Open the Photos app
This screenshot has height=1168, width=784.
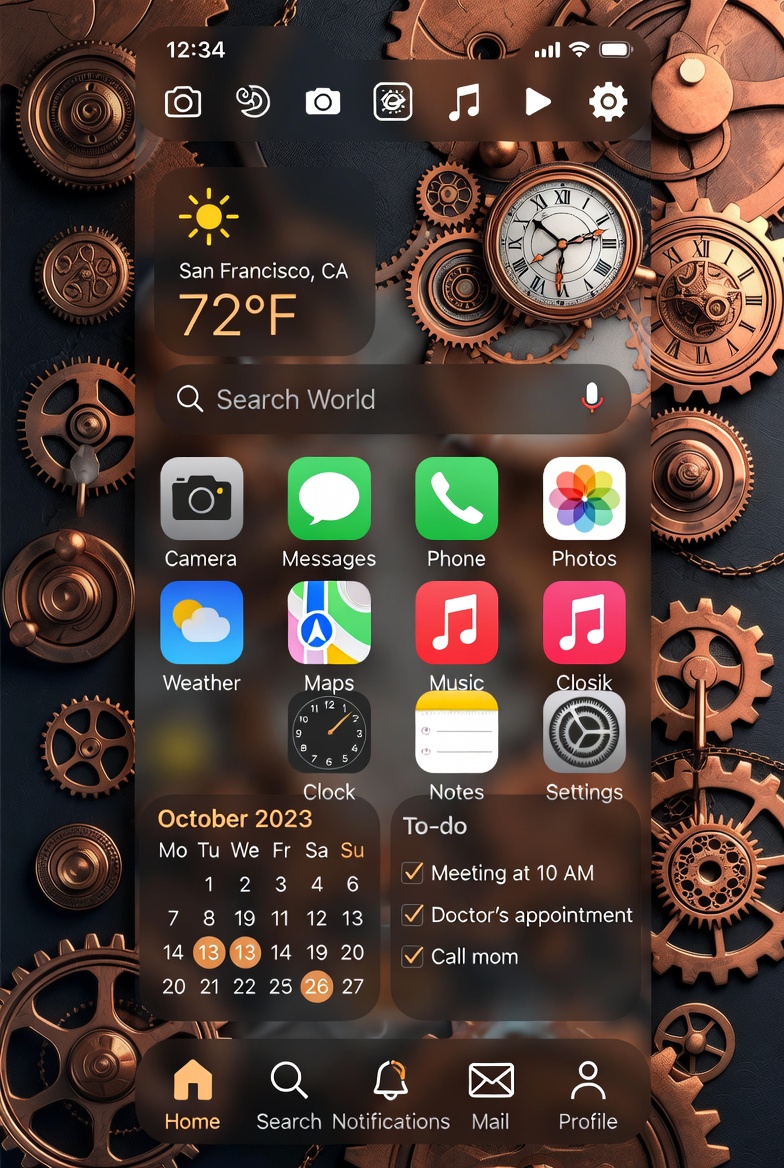584,498
